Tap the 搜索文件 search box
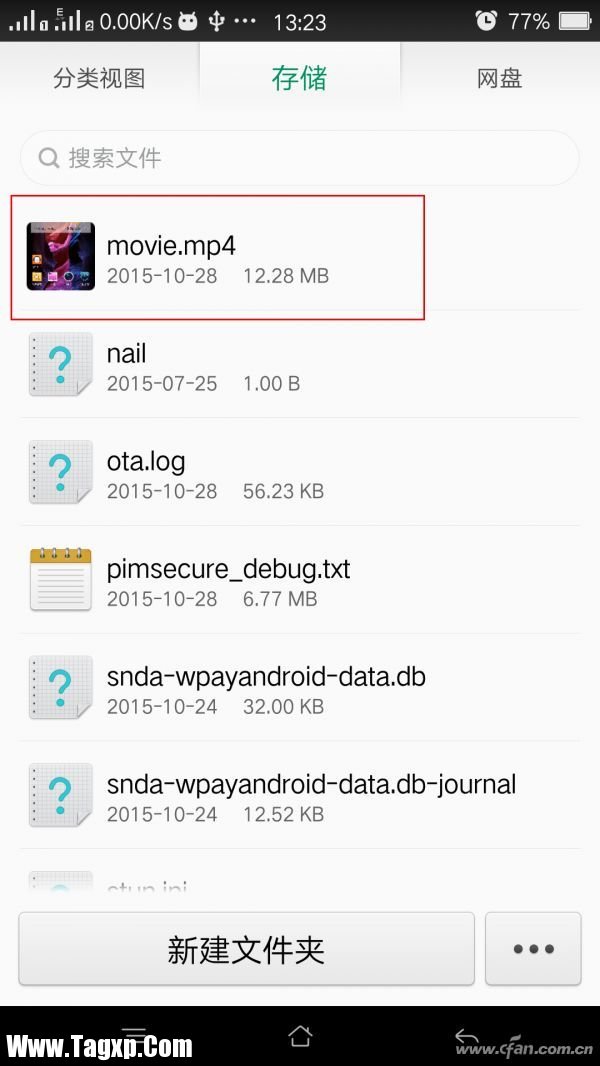600x1066 pixels. pos(299,158)
